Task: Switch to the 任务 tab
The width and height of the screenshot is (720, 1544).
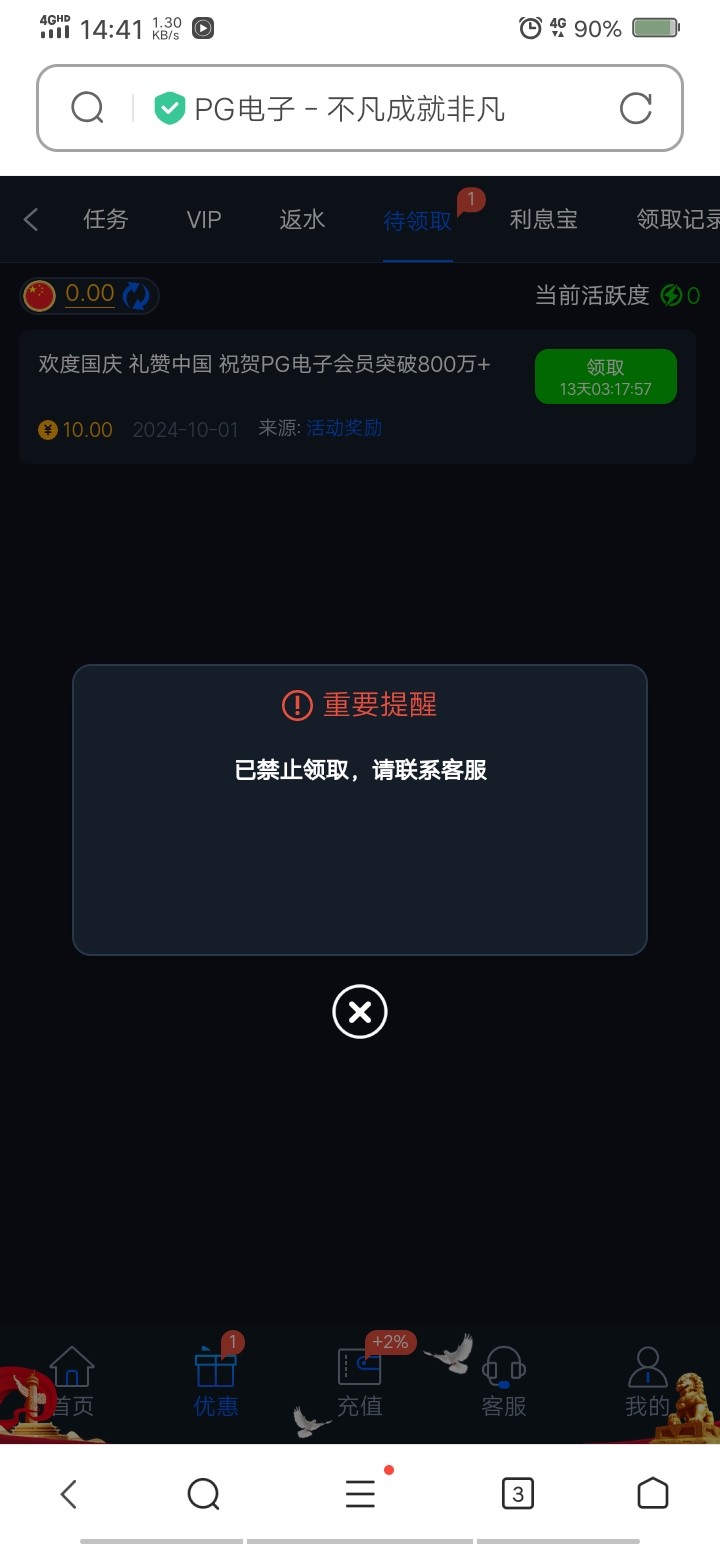Action: click(x=106, y=220)
